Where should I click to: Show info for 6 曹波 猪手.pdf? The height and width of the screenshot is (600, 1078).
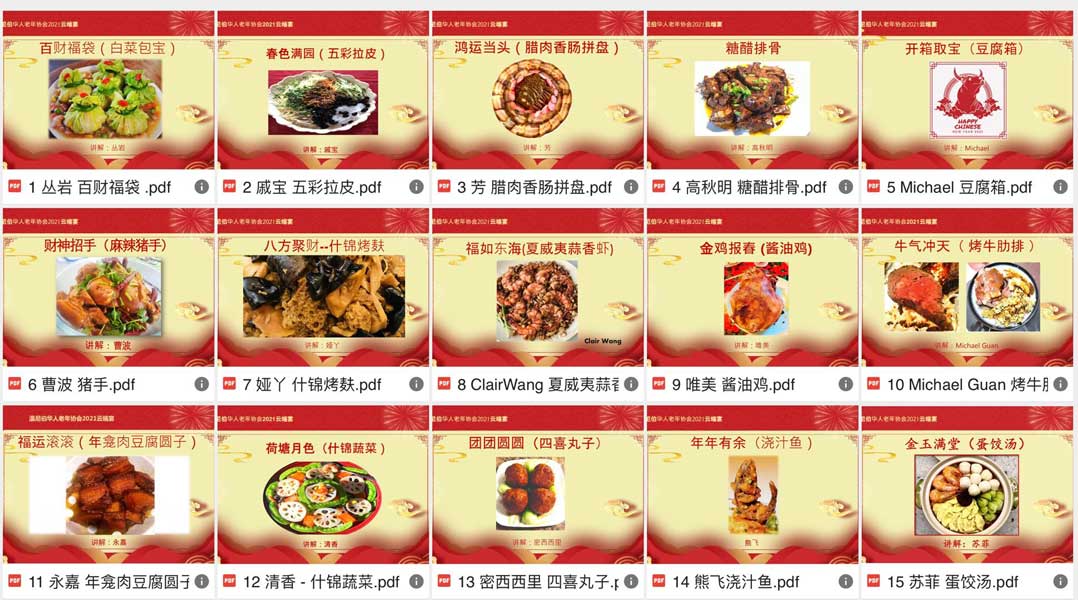[201, 384]
